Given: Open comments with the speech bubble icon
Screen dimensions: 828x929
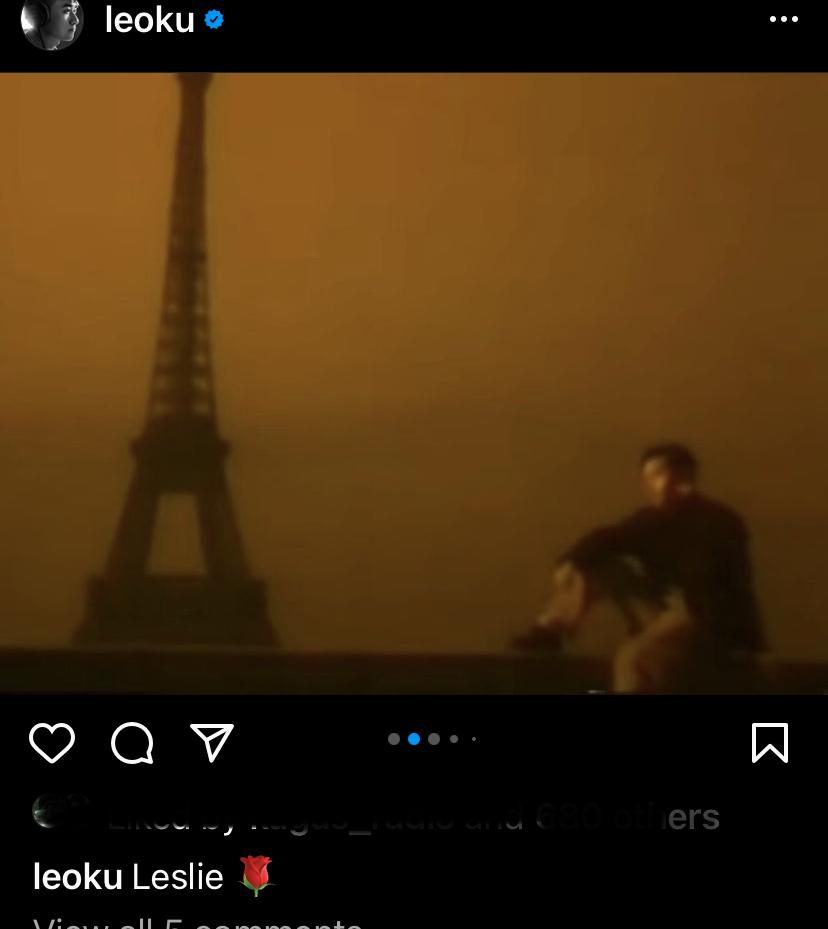Looking at the screenshot, I should (132, 743).
